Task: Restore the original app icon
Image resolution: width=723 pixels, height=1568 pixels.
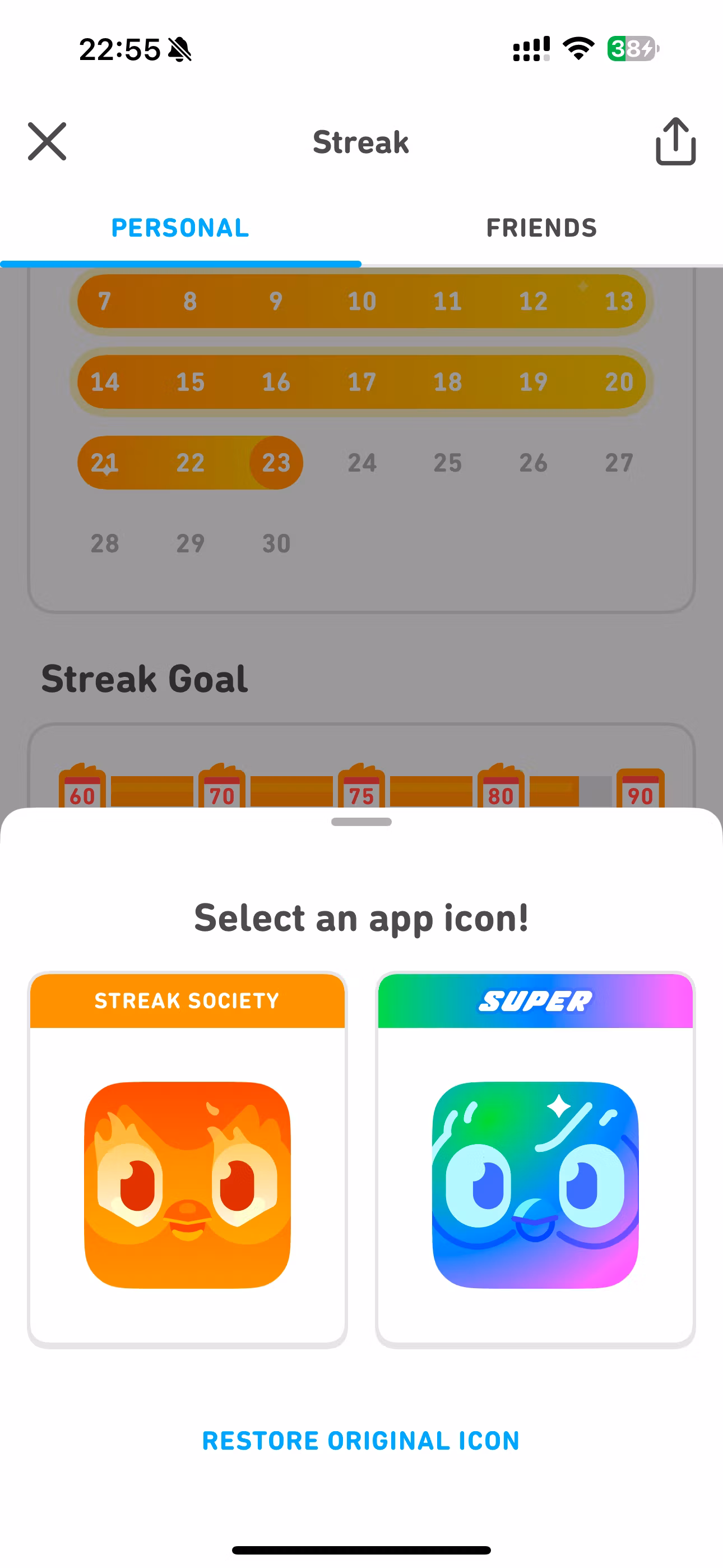Action: click(x=361, y=1441)
